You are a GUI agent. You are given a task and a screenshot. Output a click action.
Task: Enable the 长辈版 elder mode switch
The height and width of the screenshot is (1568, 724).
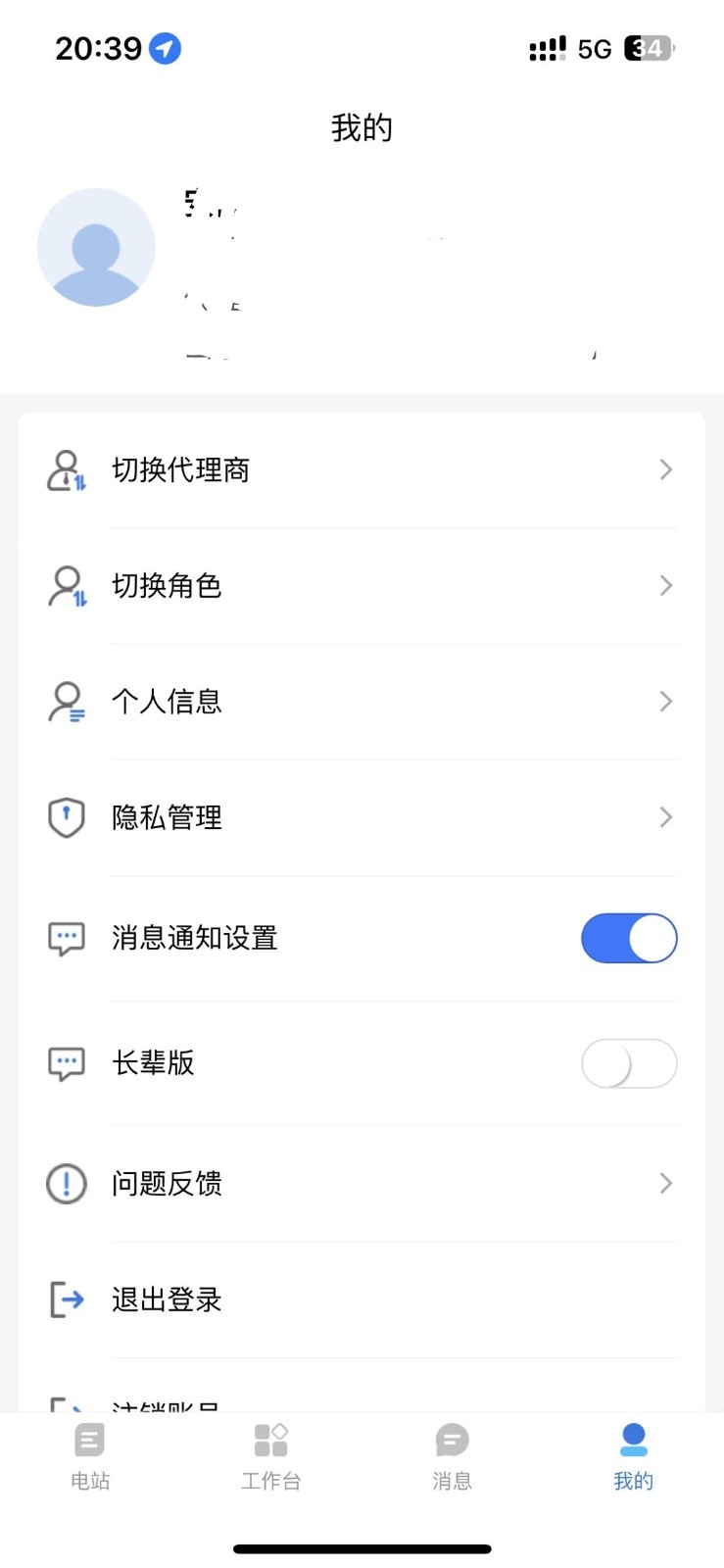coord(629,1063)
